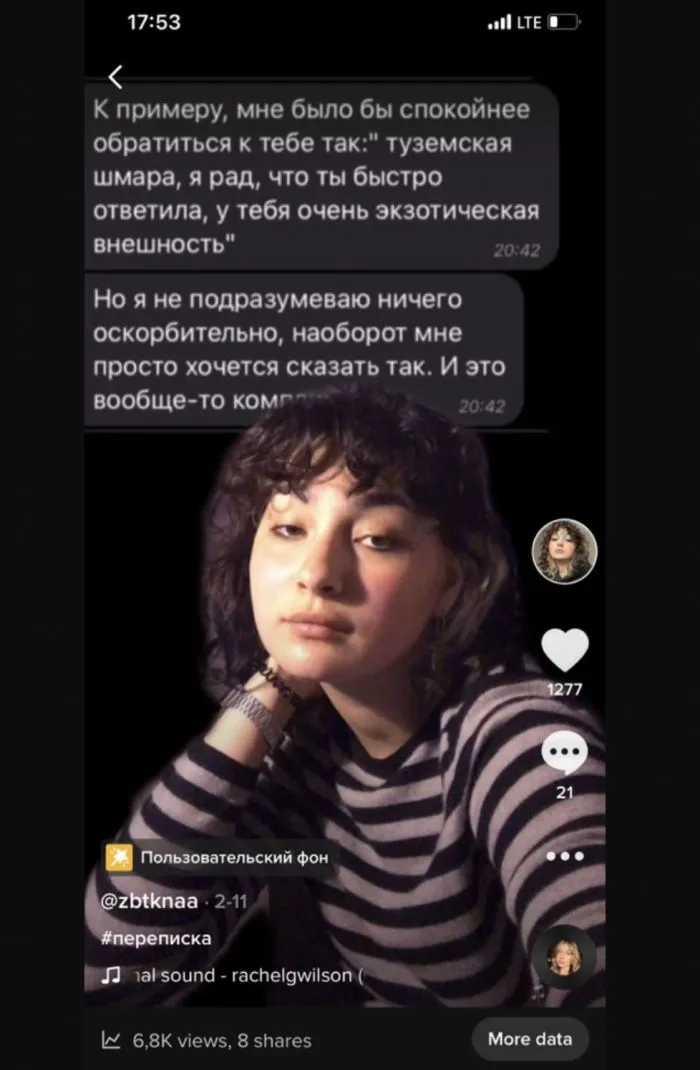Open More data analytics

click(x=529, y=1038)
